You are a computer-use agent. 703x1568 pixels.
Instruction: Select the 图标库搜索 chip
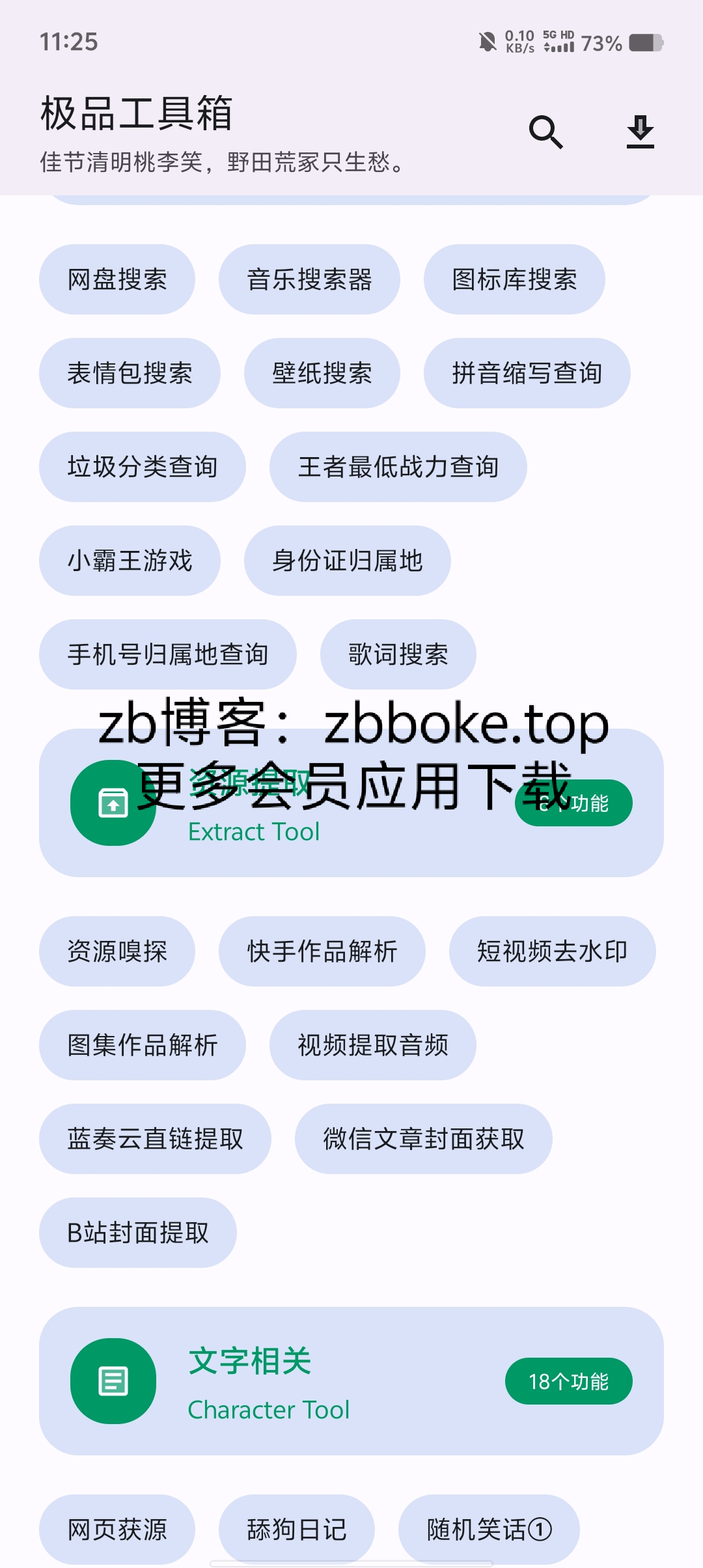click(x=514, y=279)
